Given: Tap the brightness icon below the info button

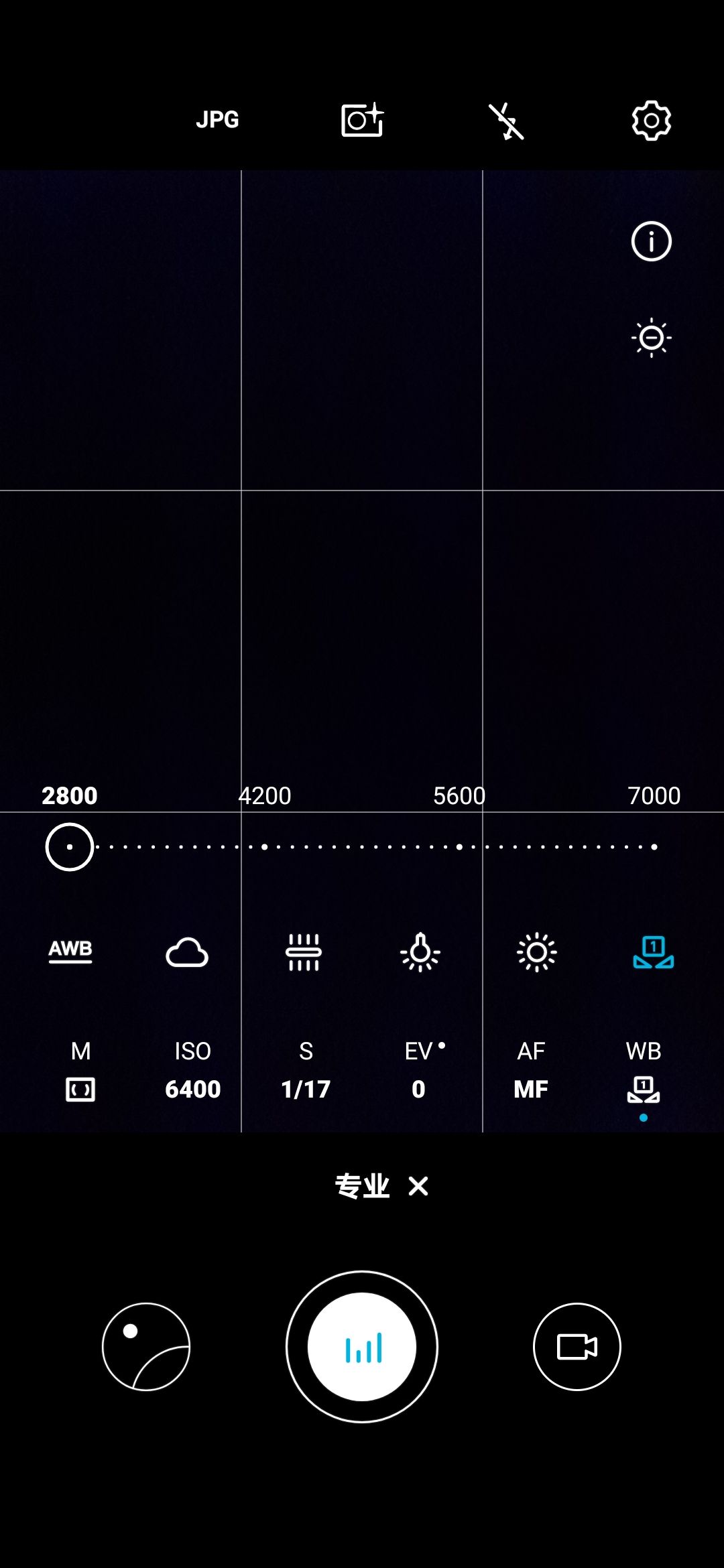Looking at the screenshot, I should 651,338.
